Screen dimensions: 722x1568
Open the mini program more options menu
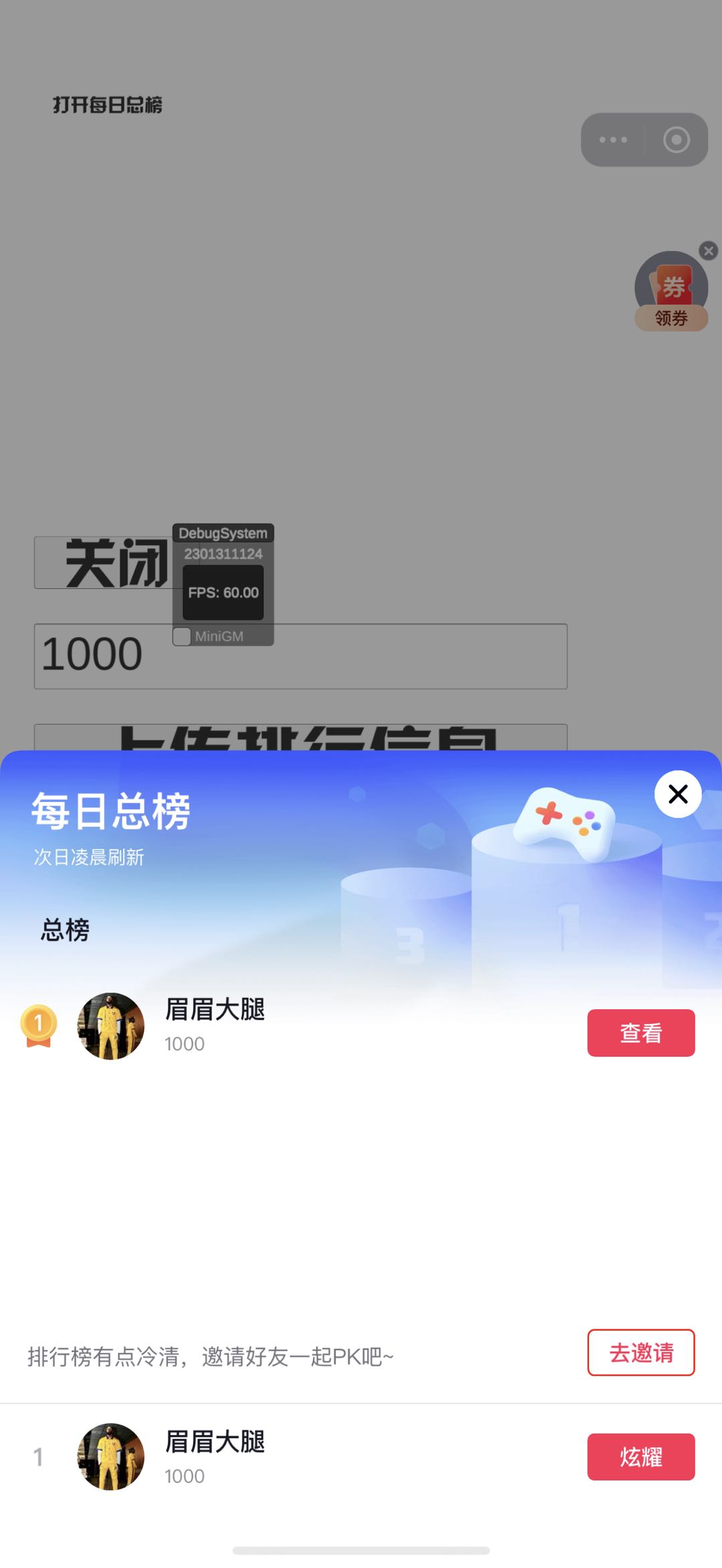point(613,140)
